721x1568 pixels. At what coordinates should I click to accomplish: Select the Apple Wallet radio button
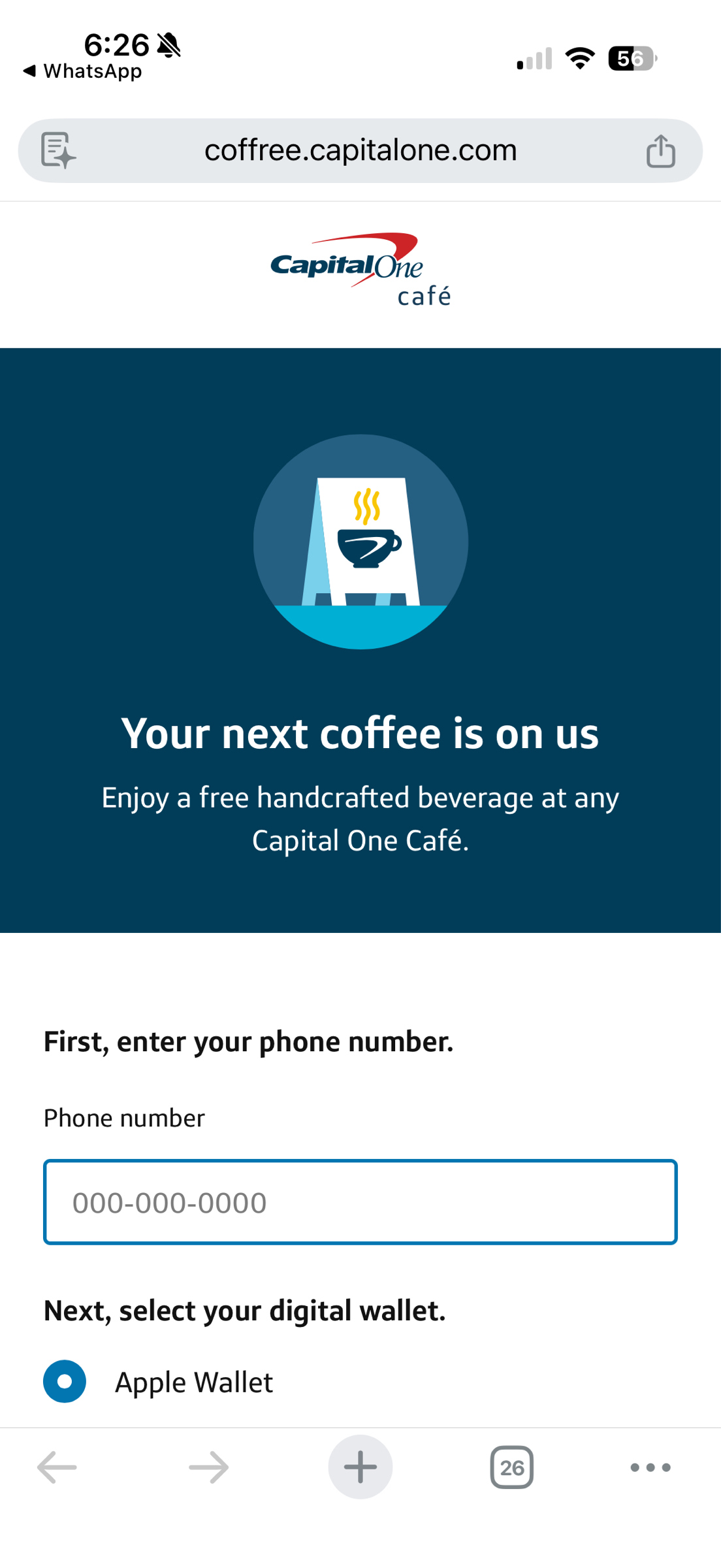click(63, 1381)
